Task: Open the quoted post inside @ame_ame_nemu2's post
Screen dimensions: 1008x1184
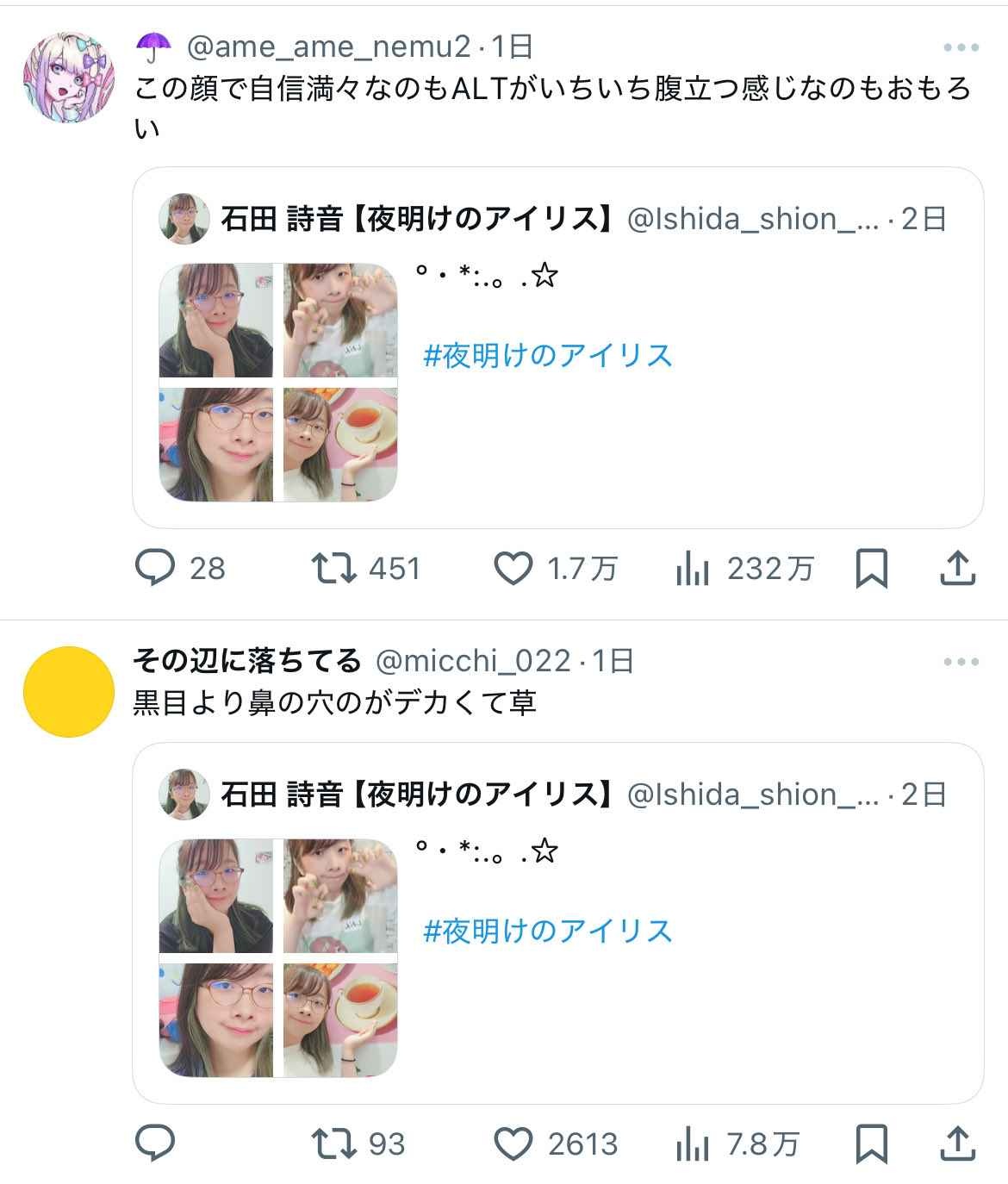Action: [x=689, y=448]
